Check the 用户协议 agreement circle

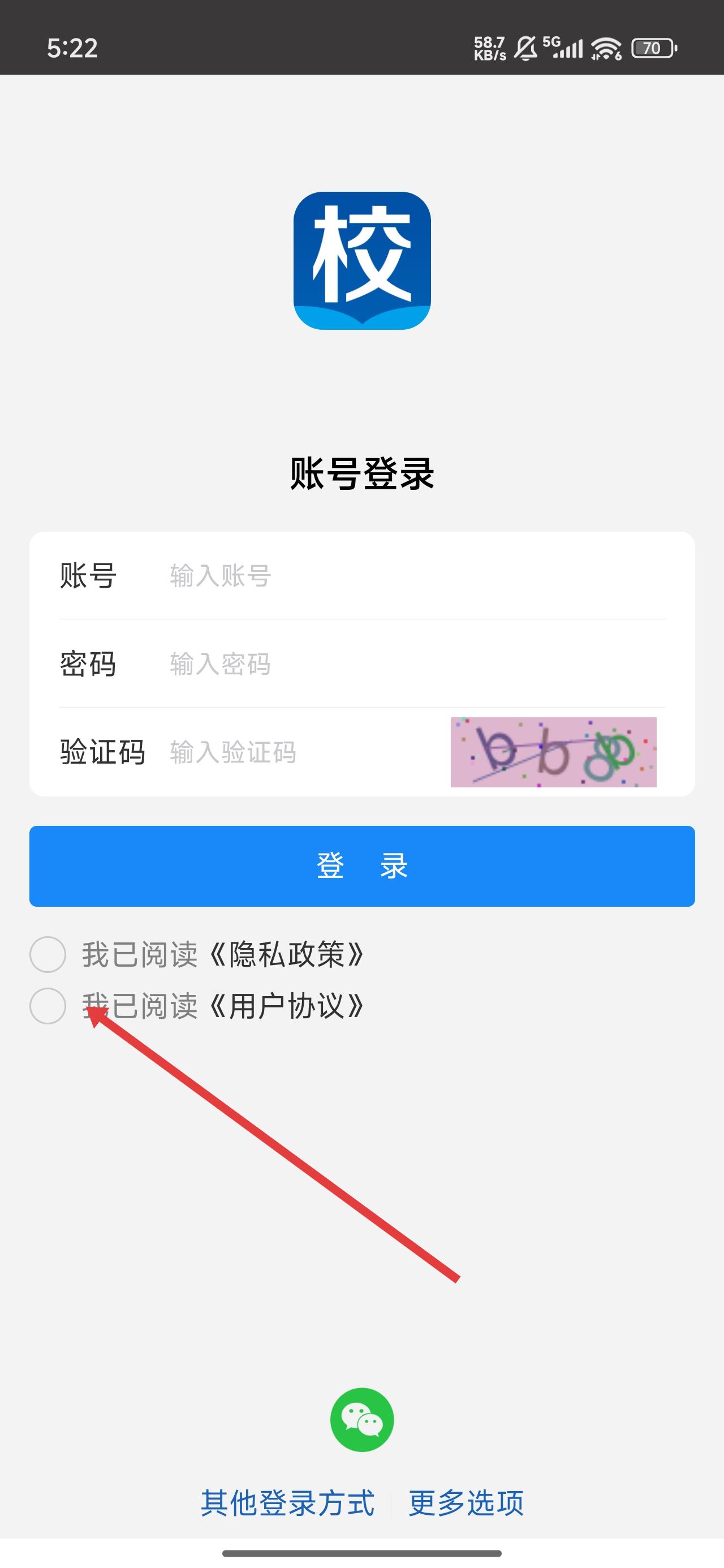pos(48,1006)
